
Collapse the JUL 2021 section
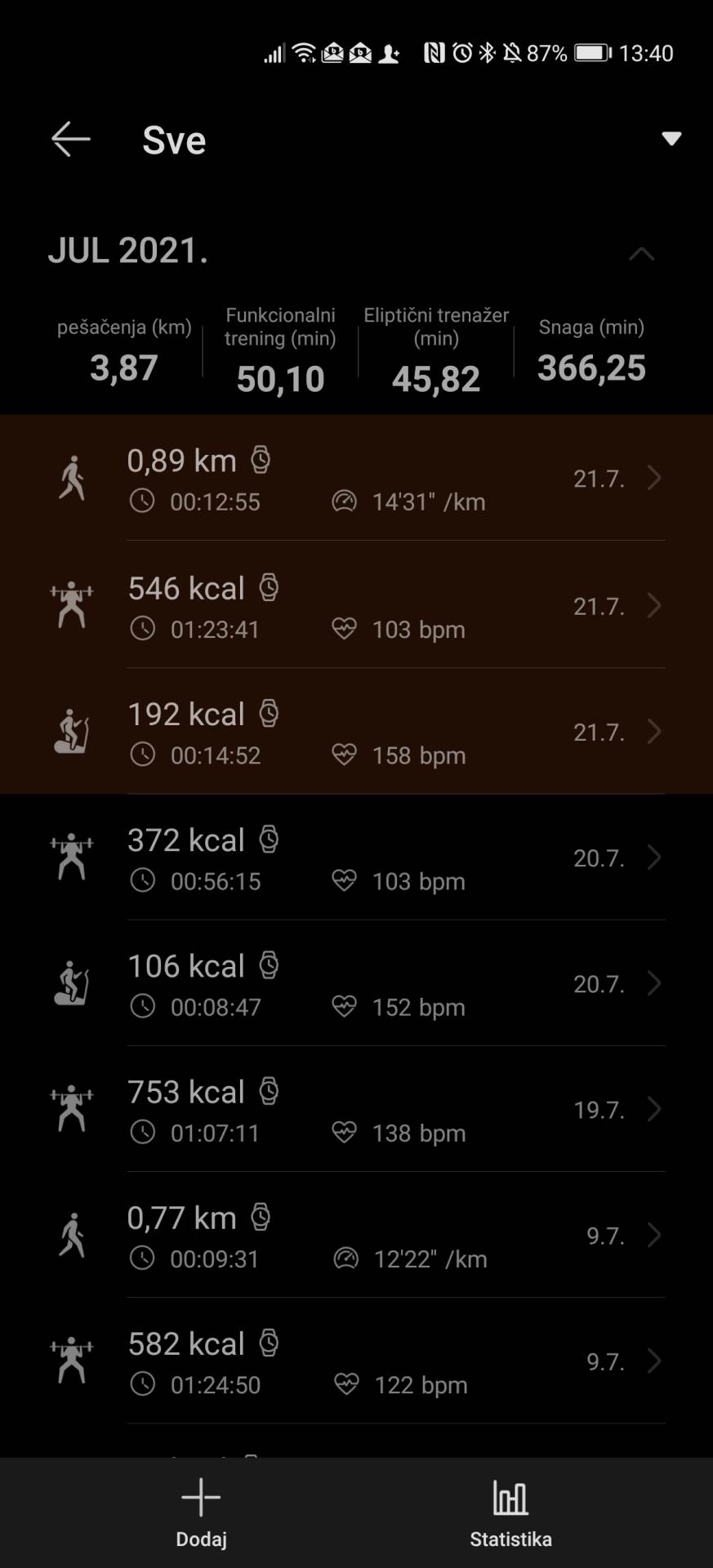pyautogui.click(x=641, y=254)
